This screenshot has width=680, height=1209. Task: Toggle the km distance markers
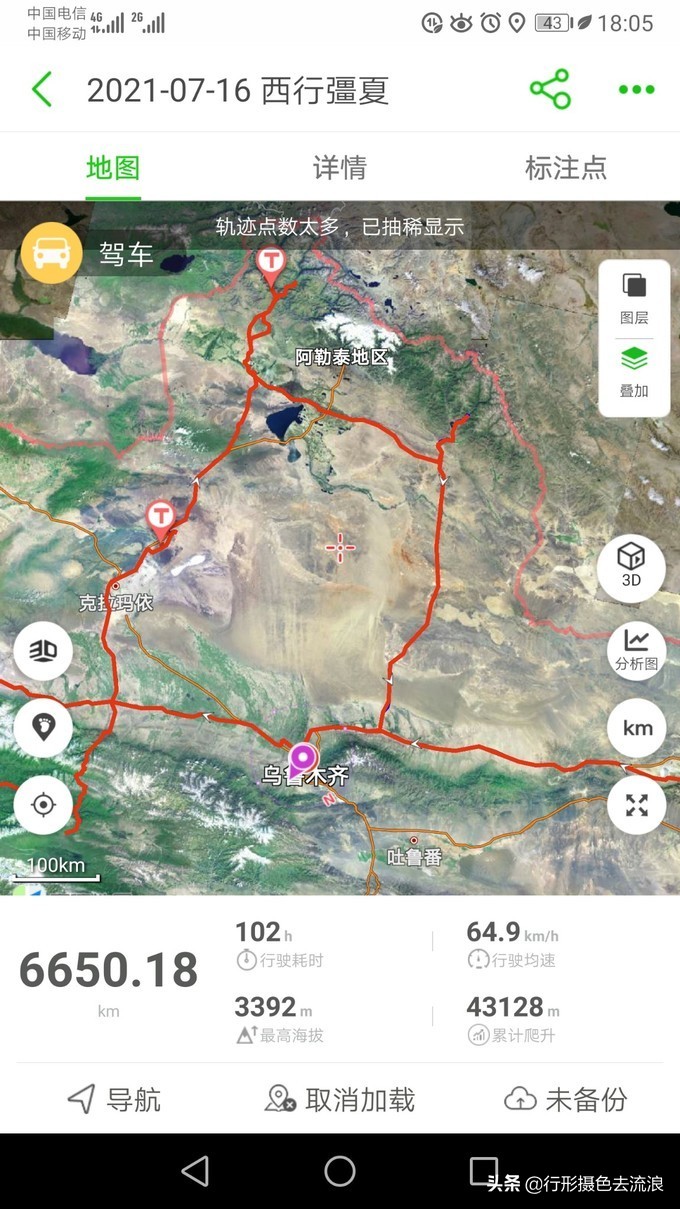click(x=637, y=728)
